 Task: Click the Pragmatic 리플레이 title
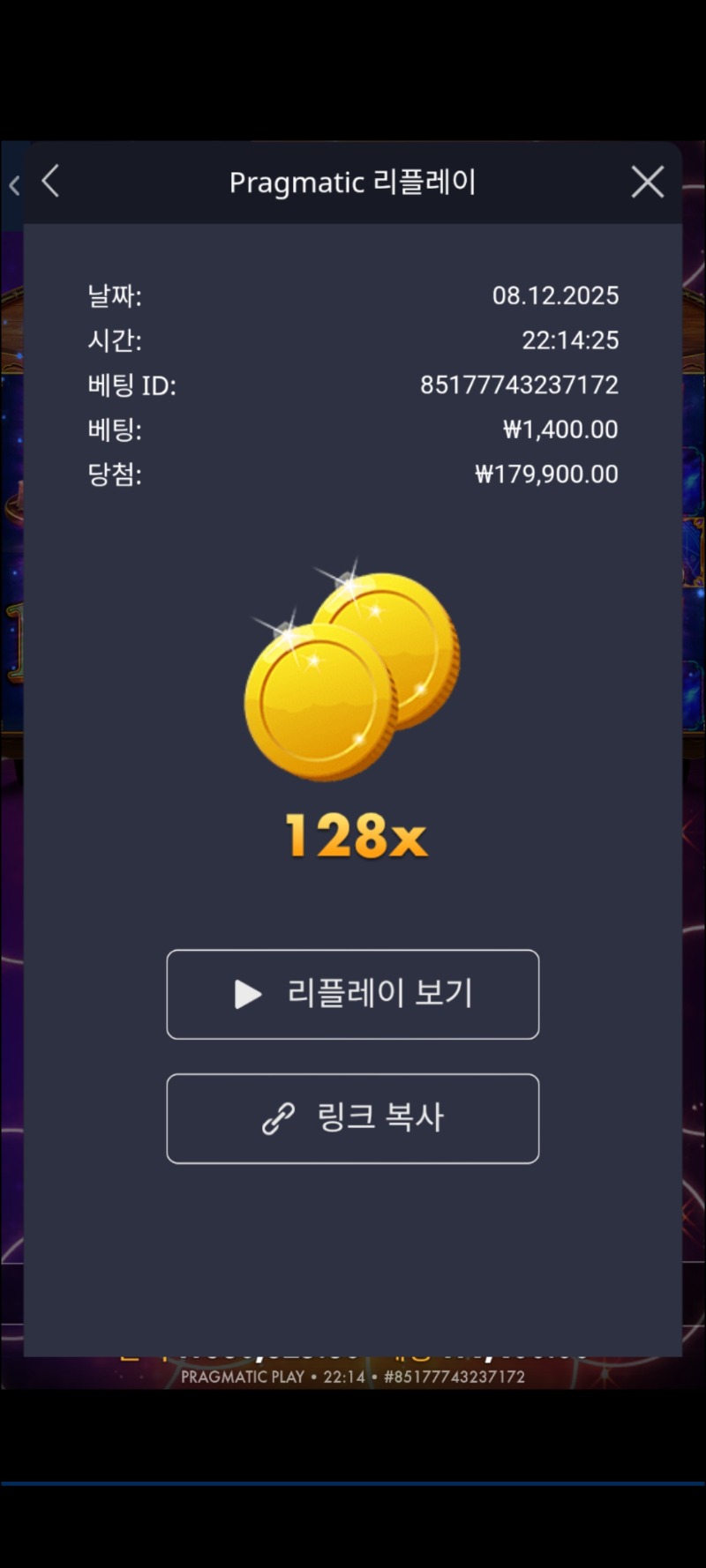pyautogui.click(x=353, y=182)
